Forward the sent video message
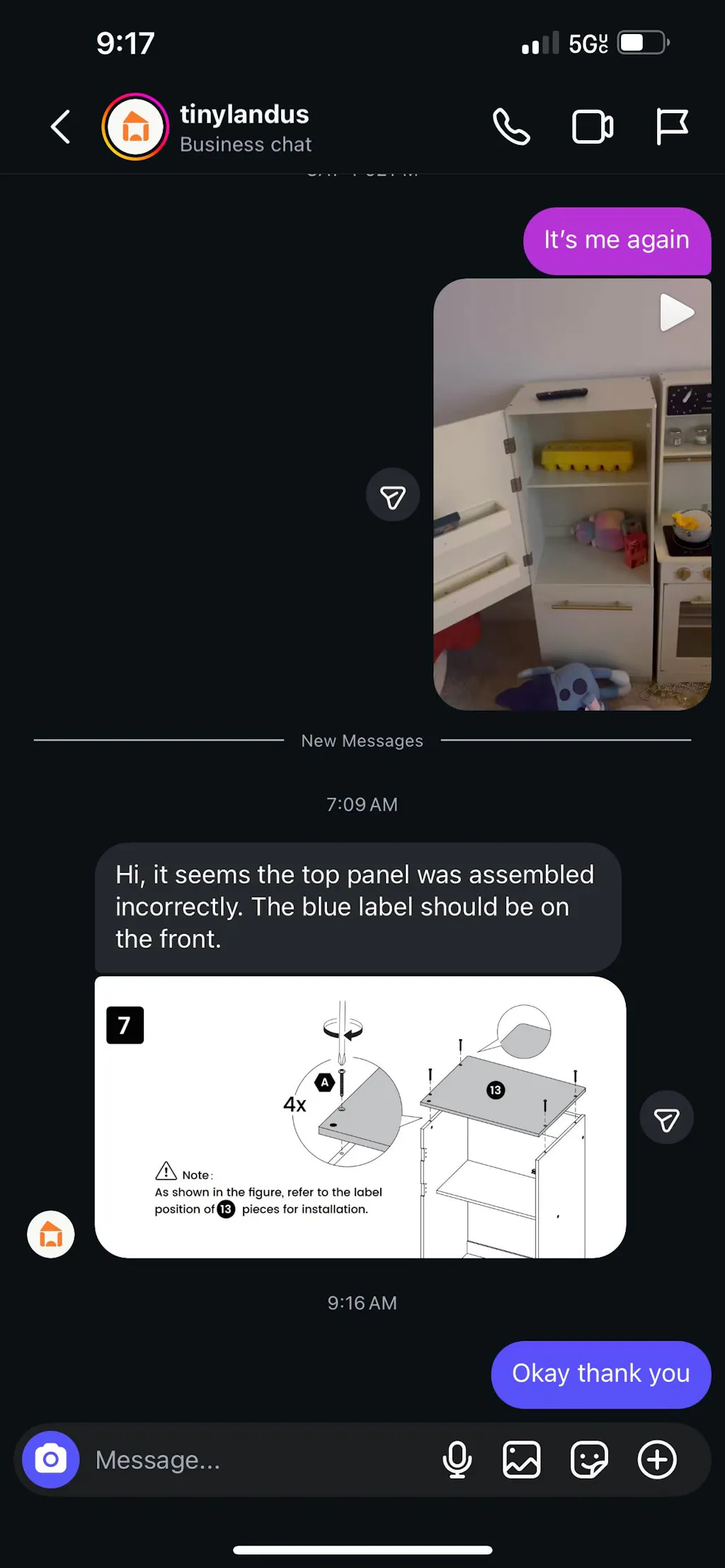Image resolution: width=725 pixels, height=1568 pixels. 393,495
